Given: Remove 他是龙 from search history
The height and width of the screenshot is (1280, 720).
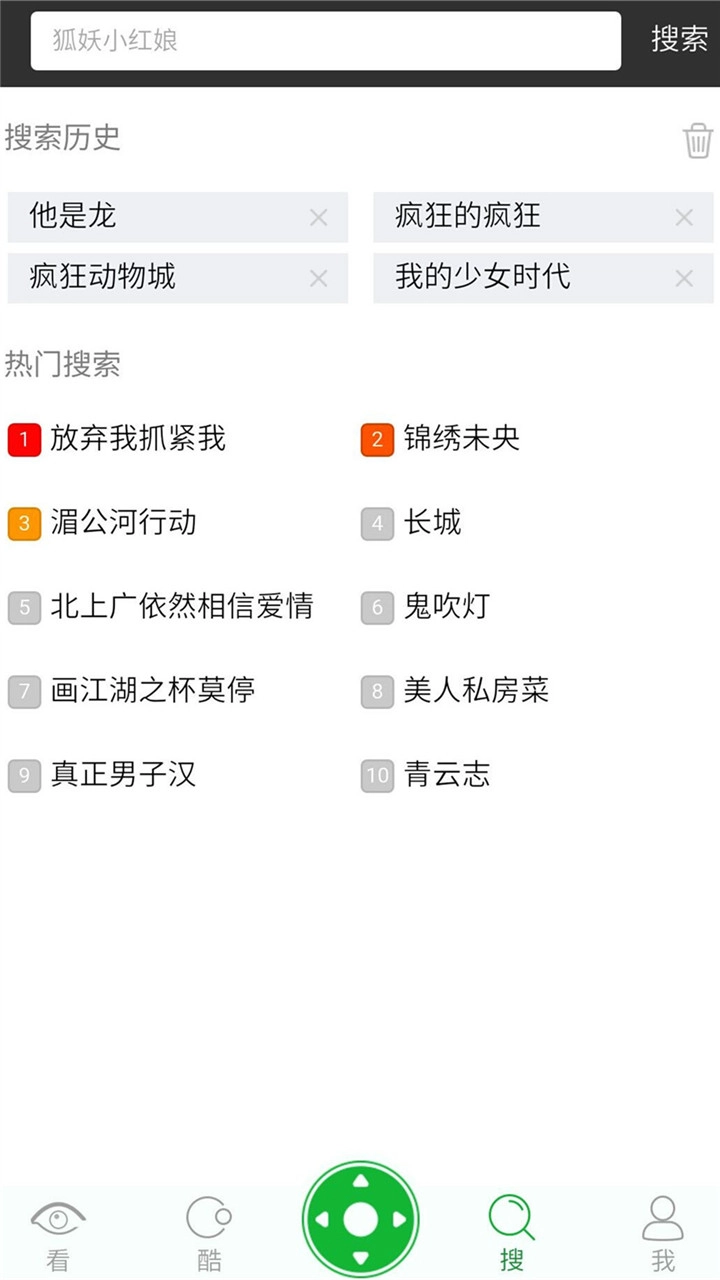Looking at the screenshot, I should pos(319,217).
